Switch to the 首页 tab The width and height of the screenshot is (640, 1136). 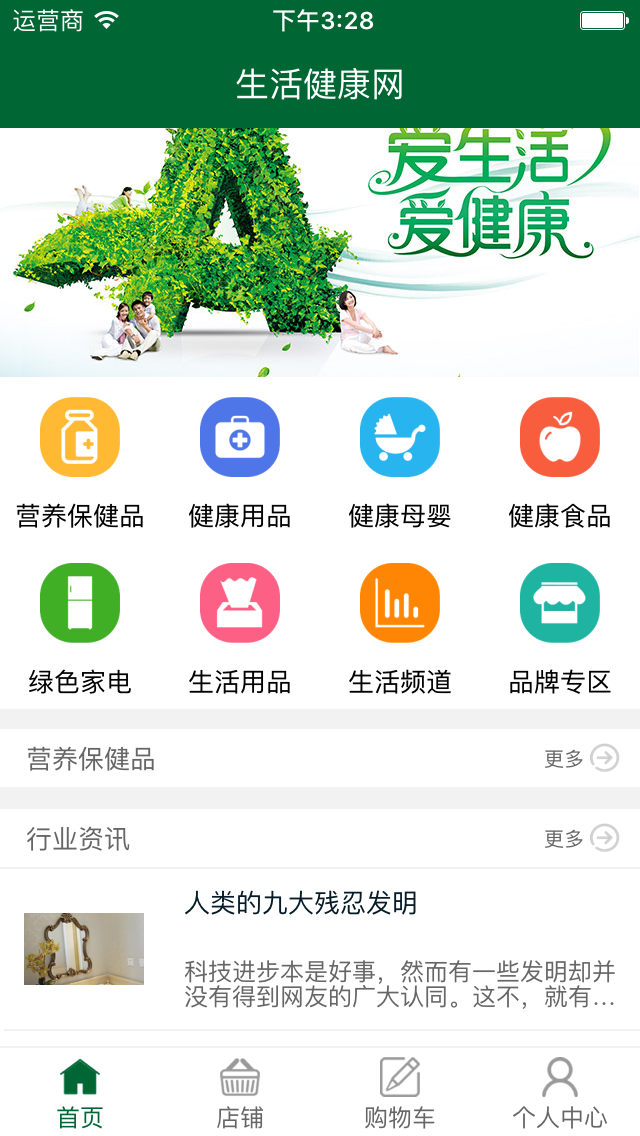(80, 1092)
